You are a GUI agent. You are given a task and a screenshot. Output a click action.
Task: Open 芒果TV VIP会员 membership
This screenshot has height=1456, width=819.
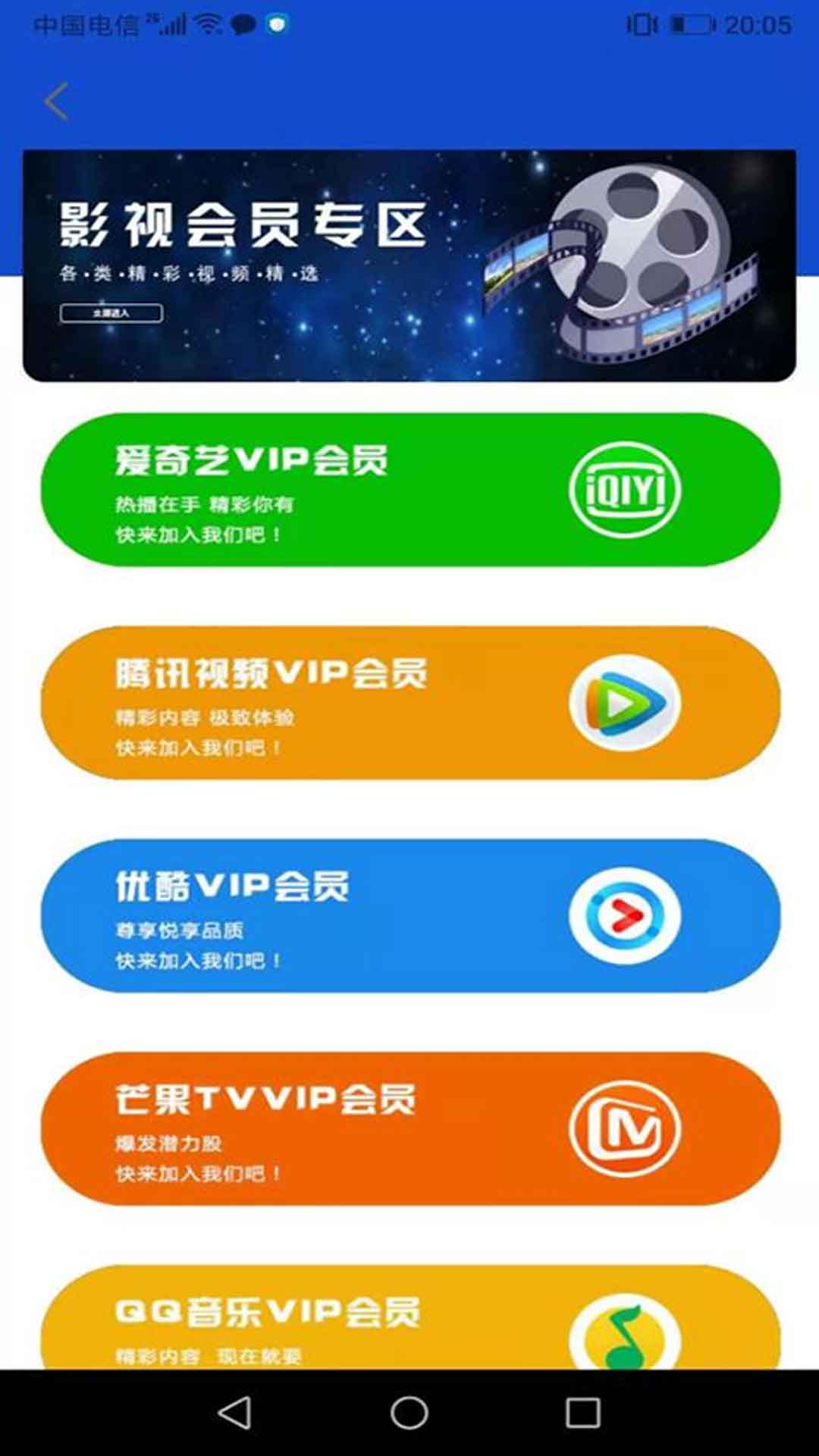pos(409,1128)
